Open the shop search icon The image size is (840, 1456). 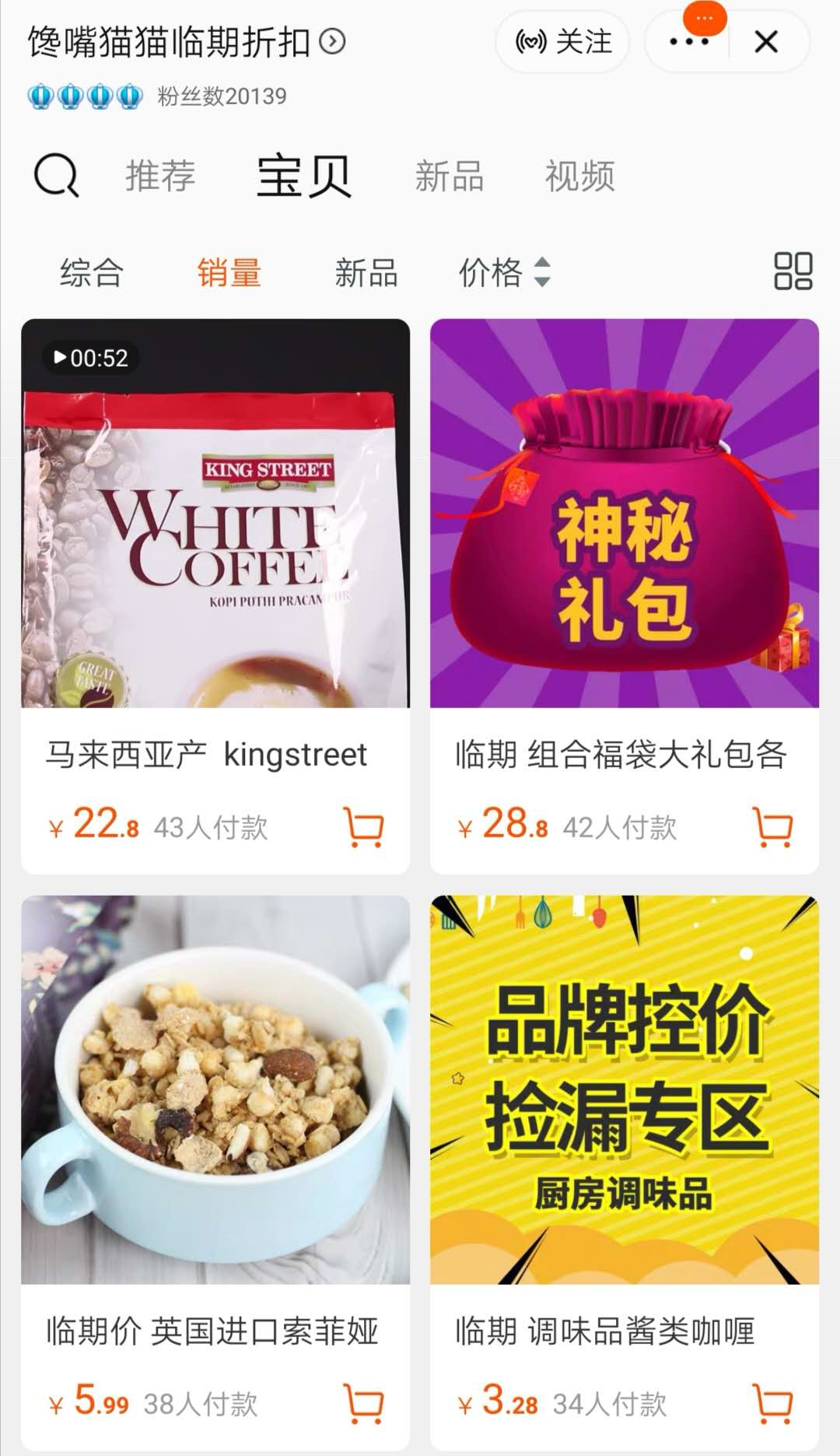[56, 175]
